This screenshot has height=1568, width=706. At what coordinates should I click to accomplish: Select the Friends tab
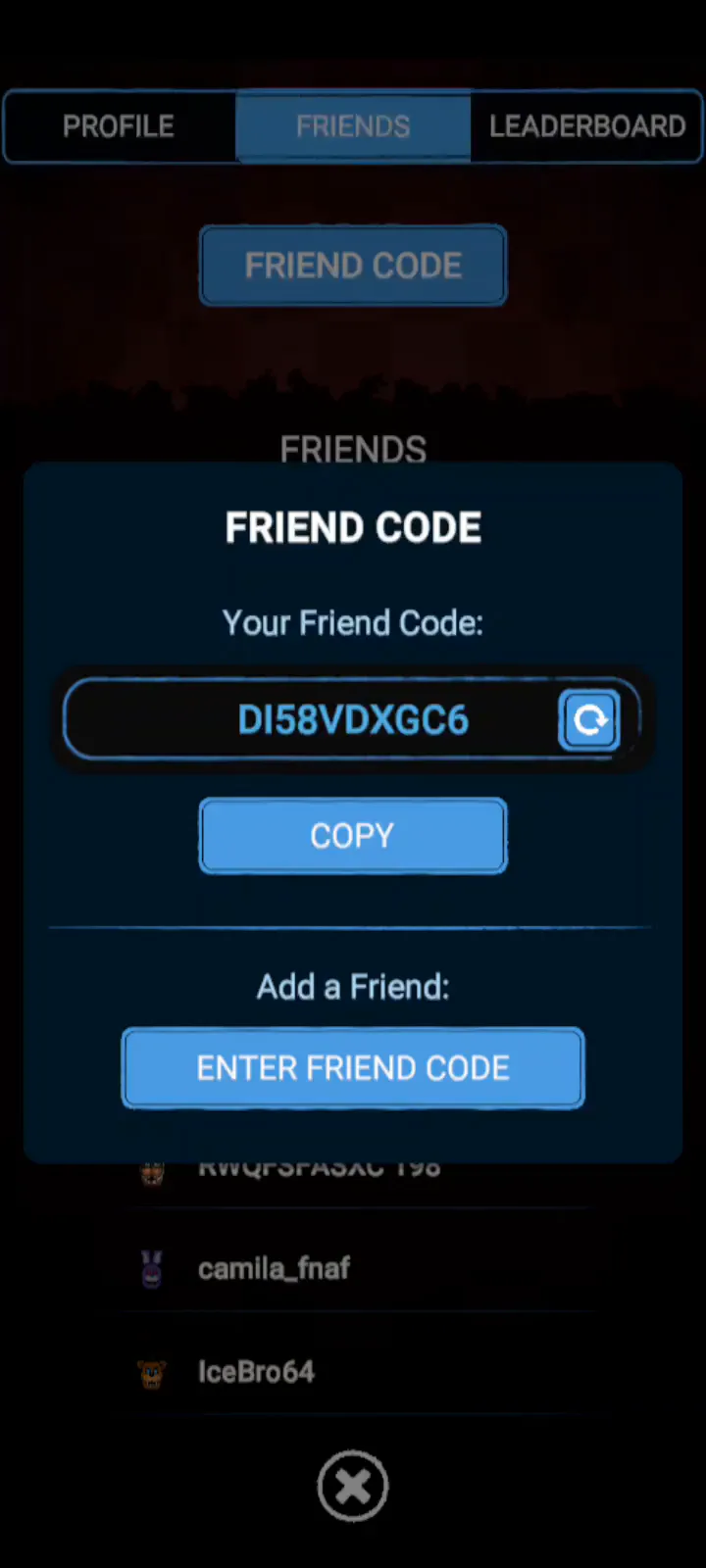click(x=353, y=126)
